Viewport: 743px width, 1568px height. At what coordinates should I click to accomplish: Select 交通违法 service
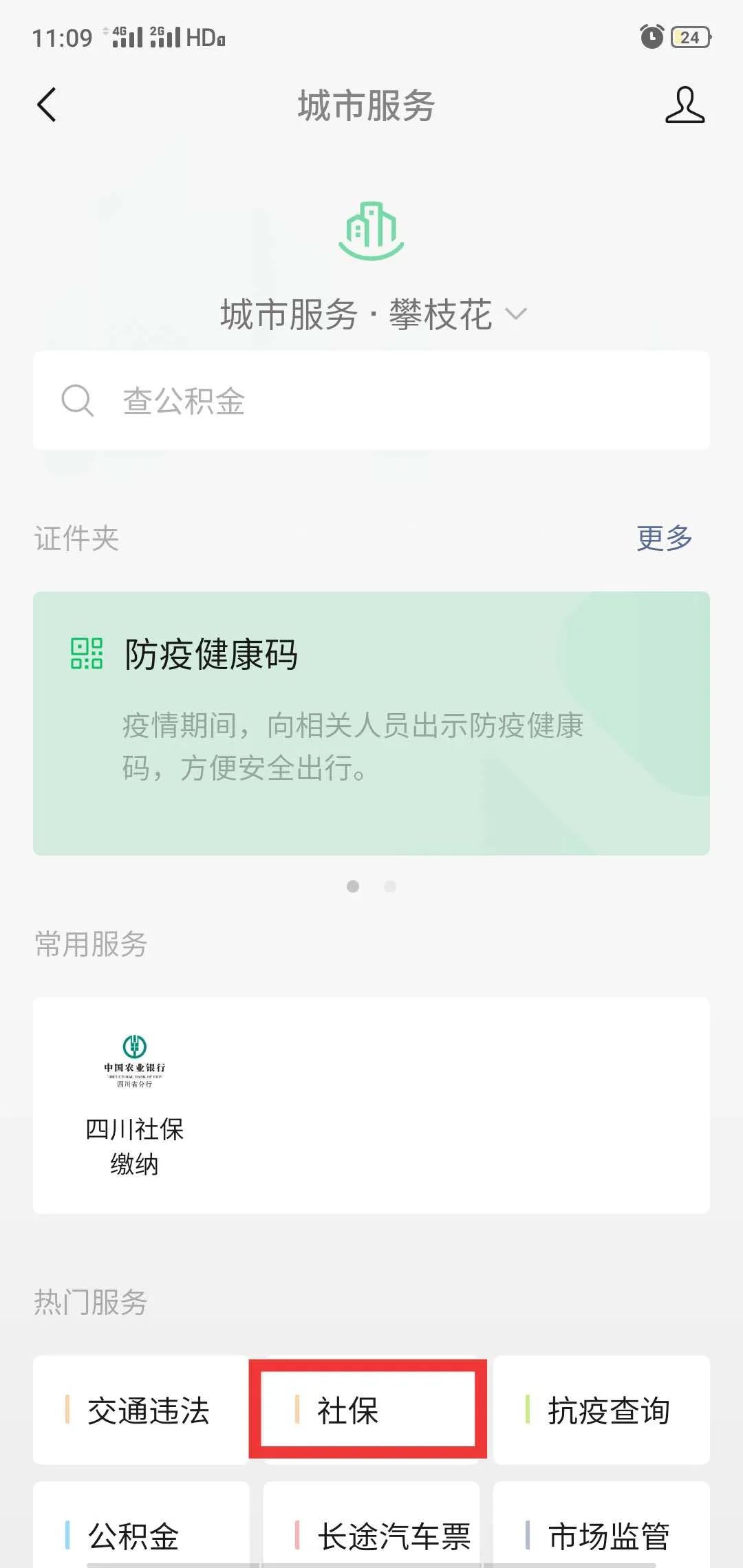[x=140, y=1410]
